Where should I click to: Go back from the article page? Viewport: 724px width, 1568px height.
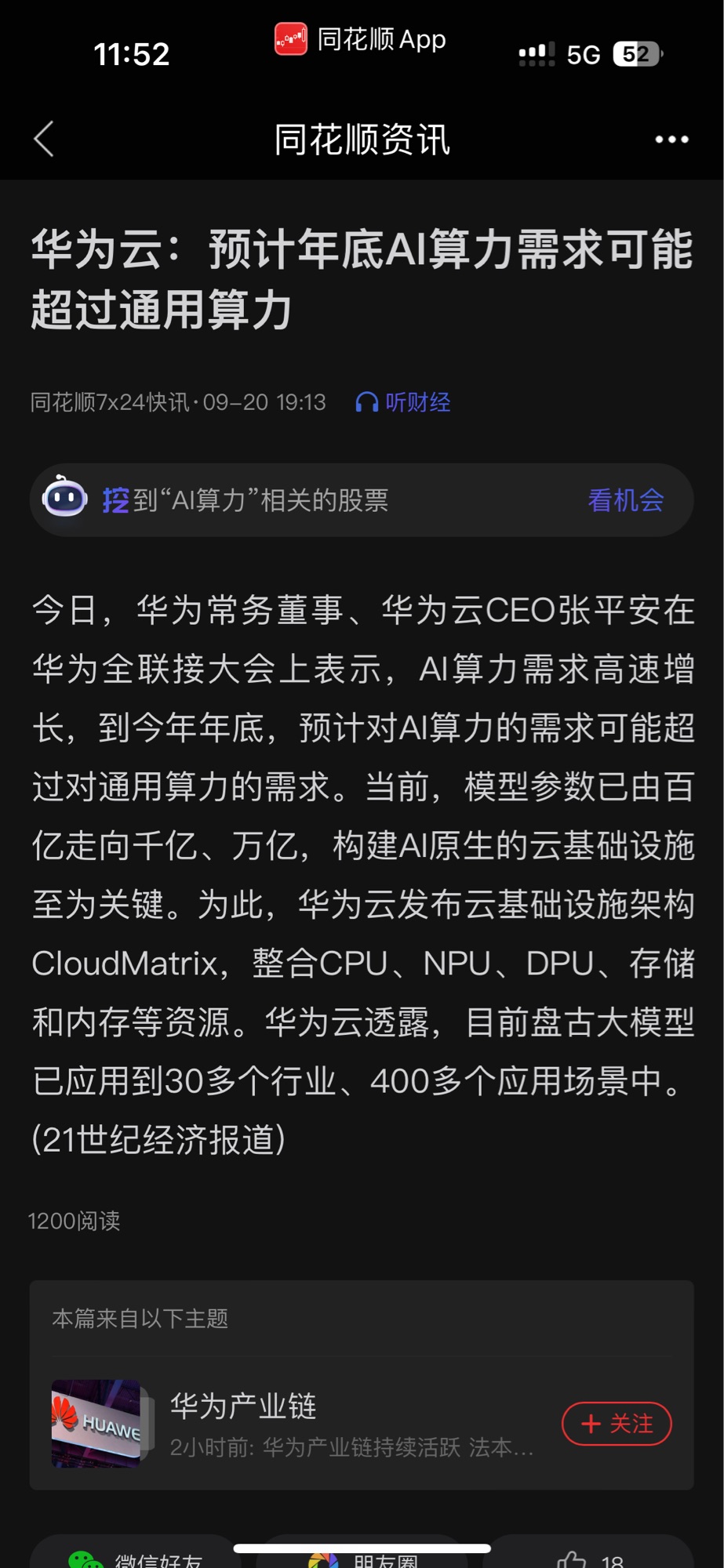(45, 140)
